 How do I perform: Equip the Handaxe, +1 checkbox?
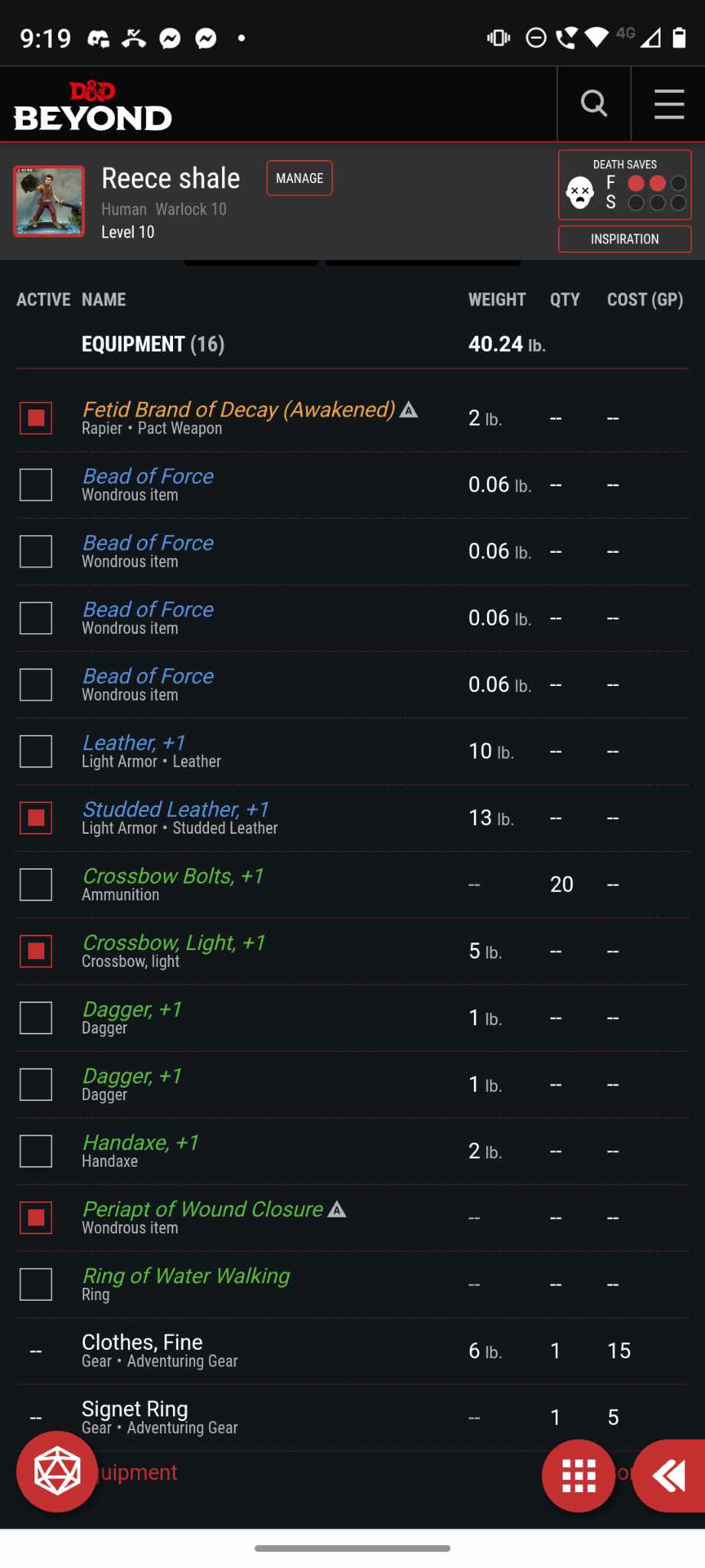pos(36,1151)
